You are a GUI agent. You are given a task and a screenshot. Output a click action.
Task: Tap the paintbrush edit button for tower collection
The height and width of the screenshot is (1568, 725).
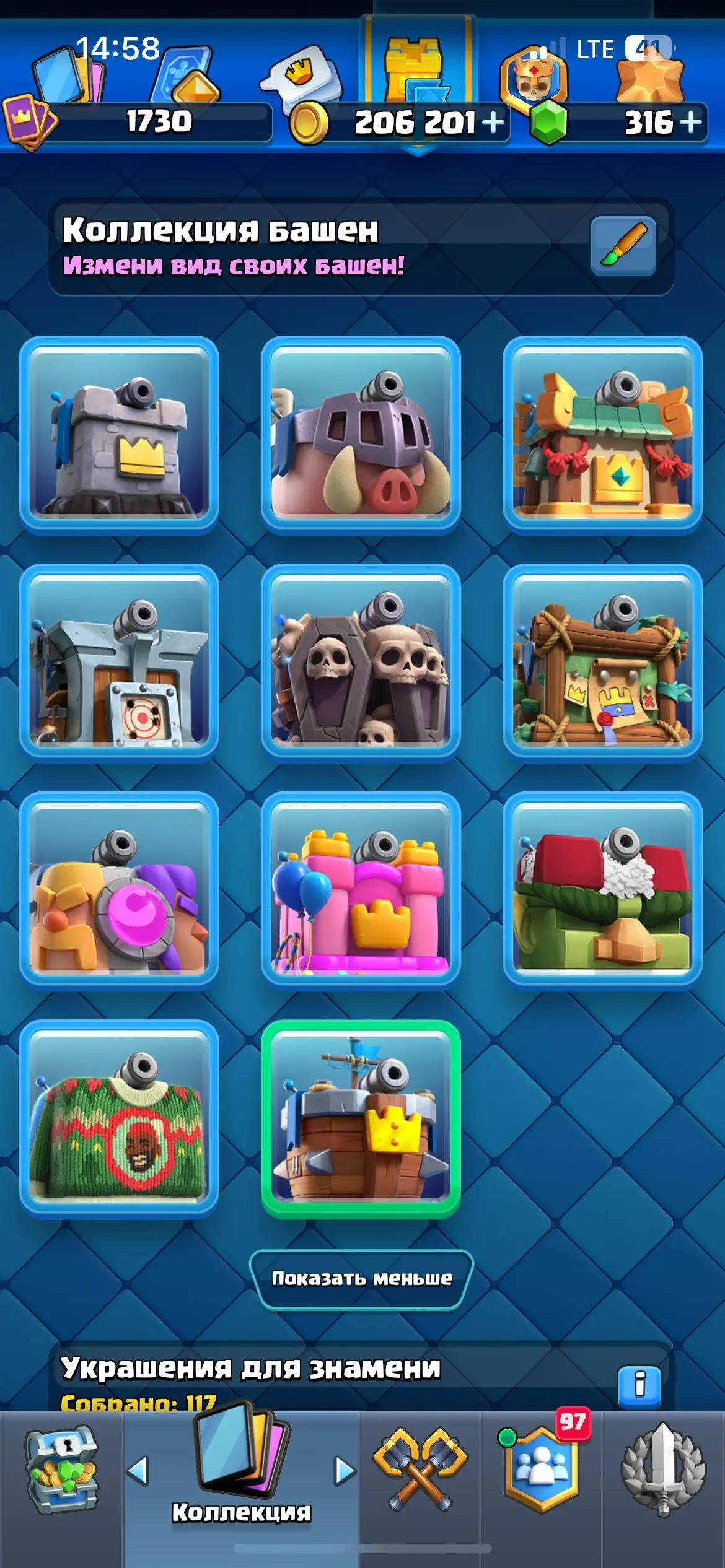click(x=623, y=246)
